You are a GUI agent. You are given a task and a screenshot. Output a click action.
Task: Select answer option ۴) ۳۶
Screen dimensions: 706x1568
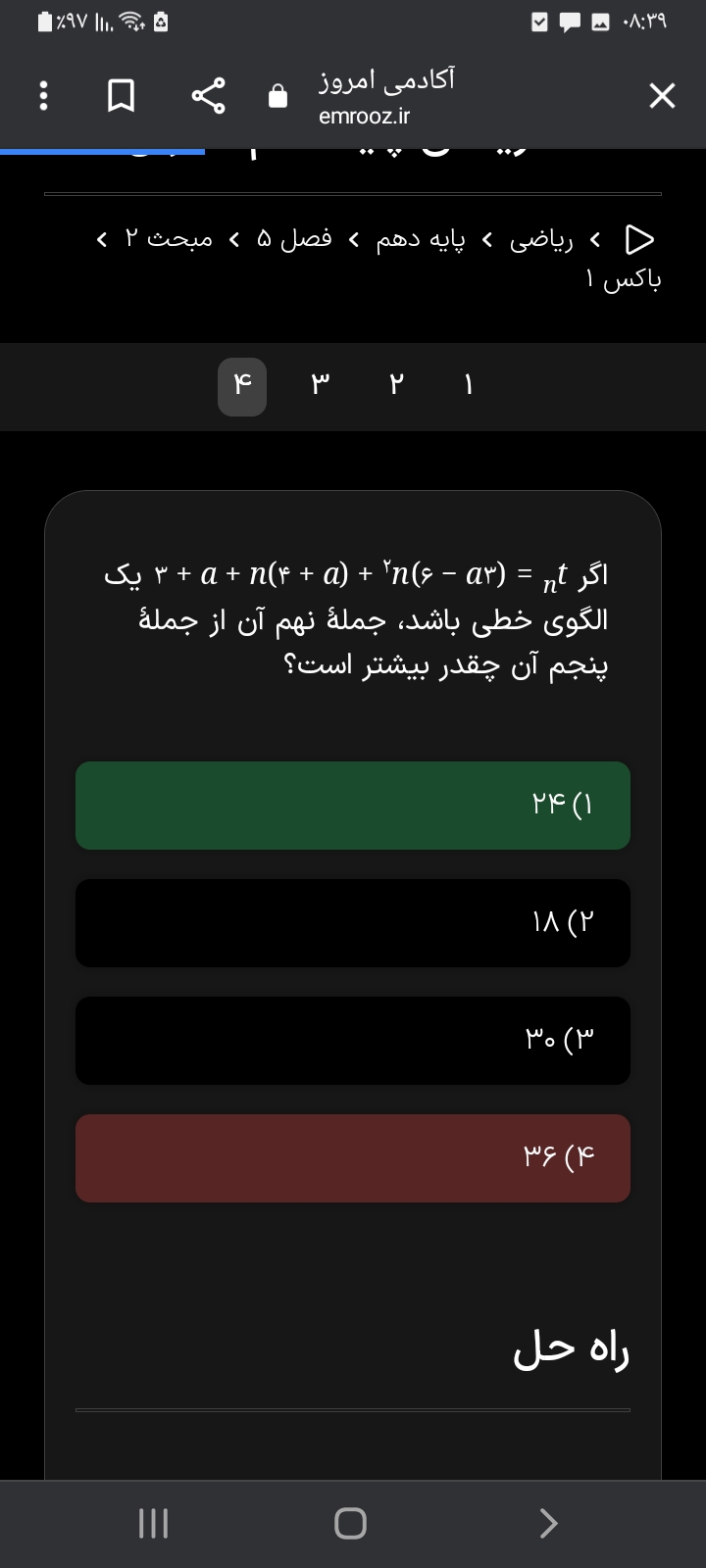(x=353, y=1158)
